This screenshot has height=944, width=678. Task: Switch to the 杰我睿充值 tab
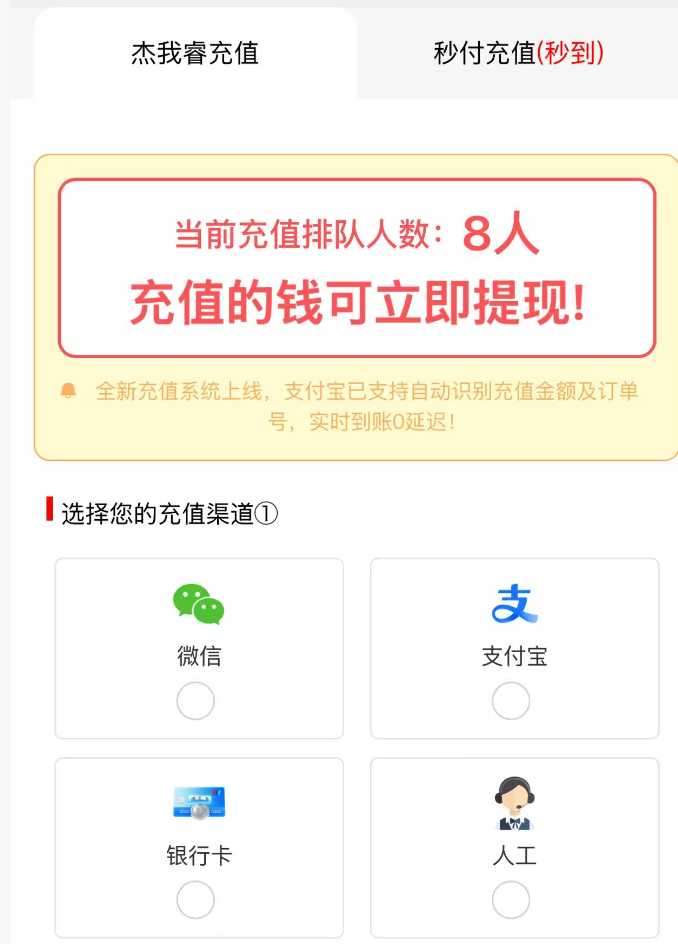(195, 53)
